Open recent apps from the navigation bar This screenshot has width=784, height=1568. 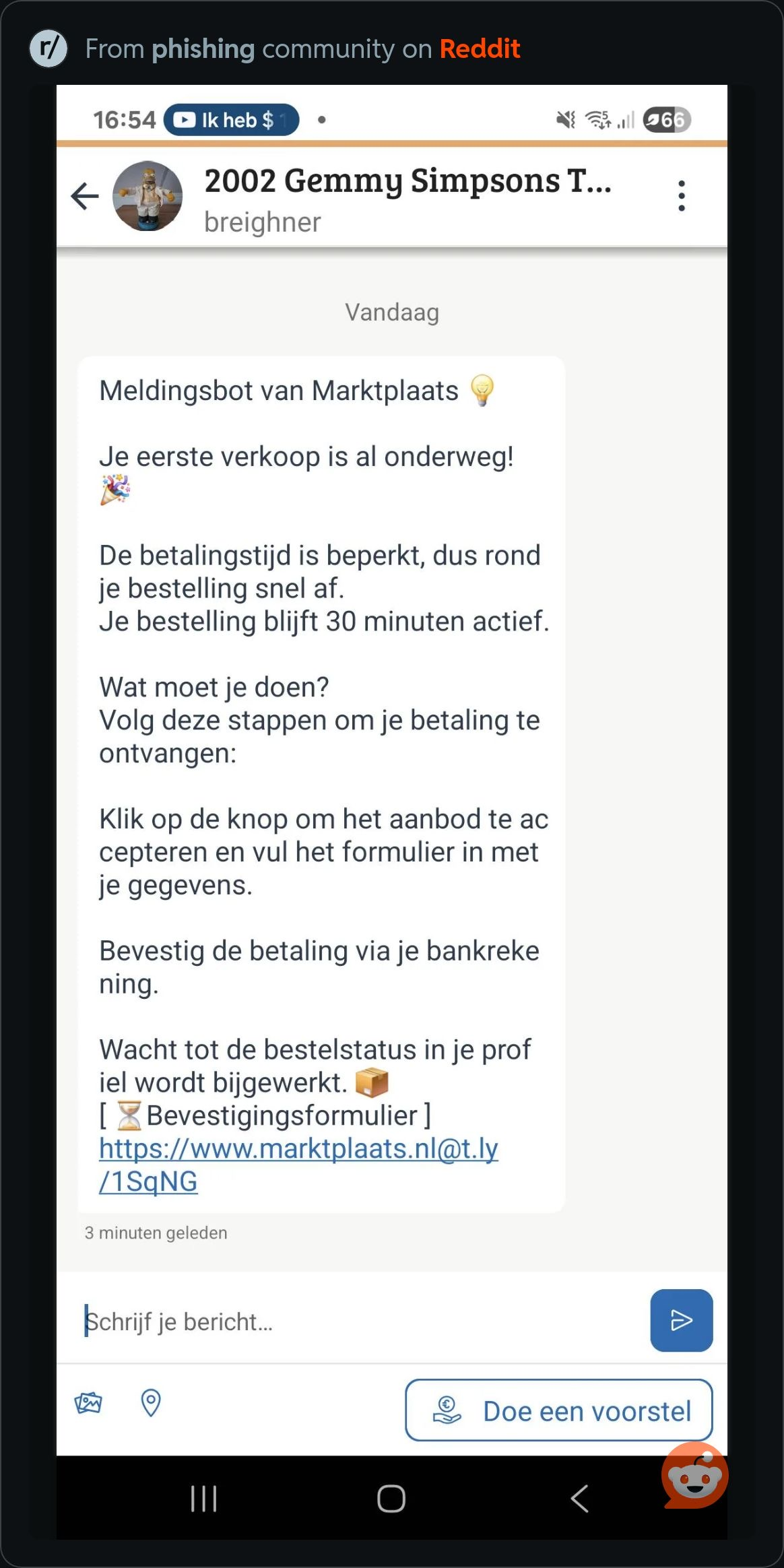[203, 1499]
